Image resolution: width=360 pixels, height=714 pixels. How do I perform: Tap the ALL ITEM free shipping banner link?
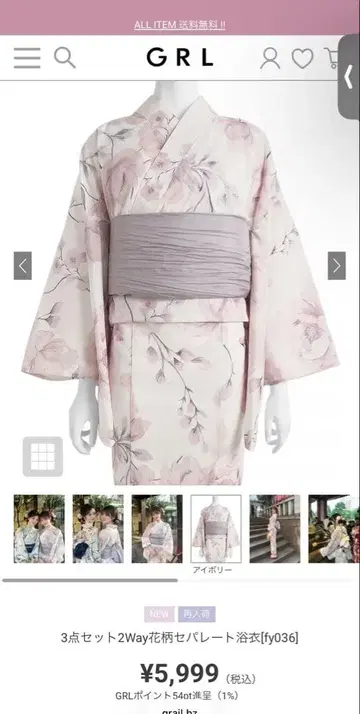pyautogui.click(x=180, y=25)
